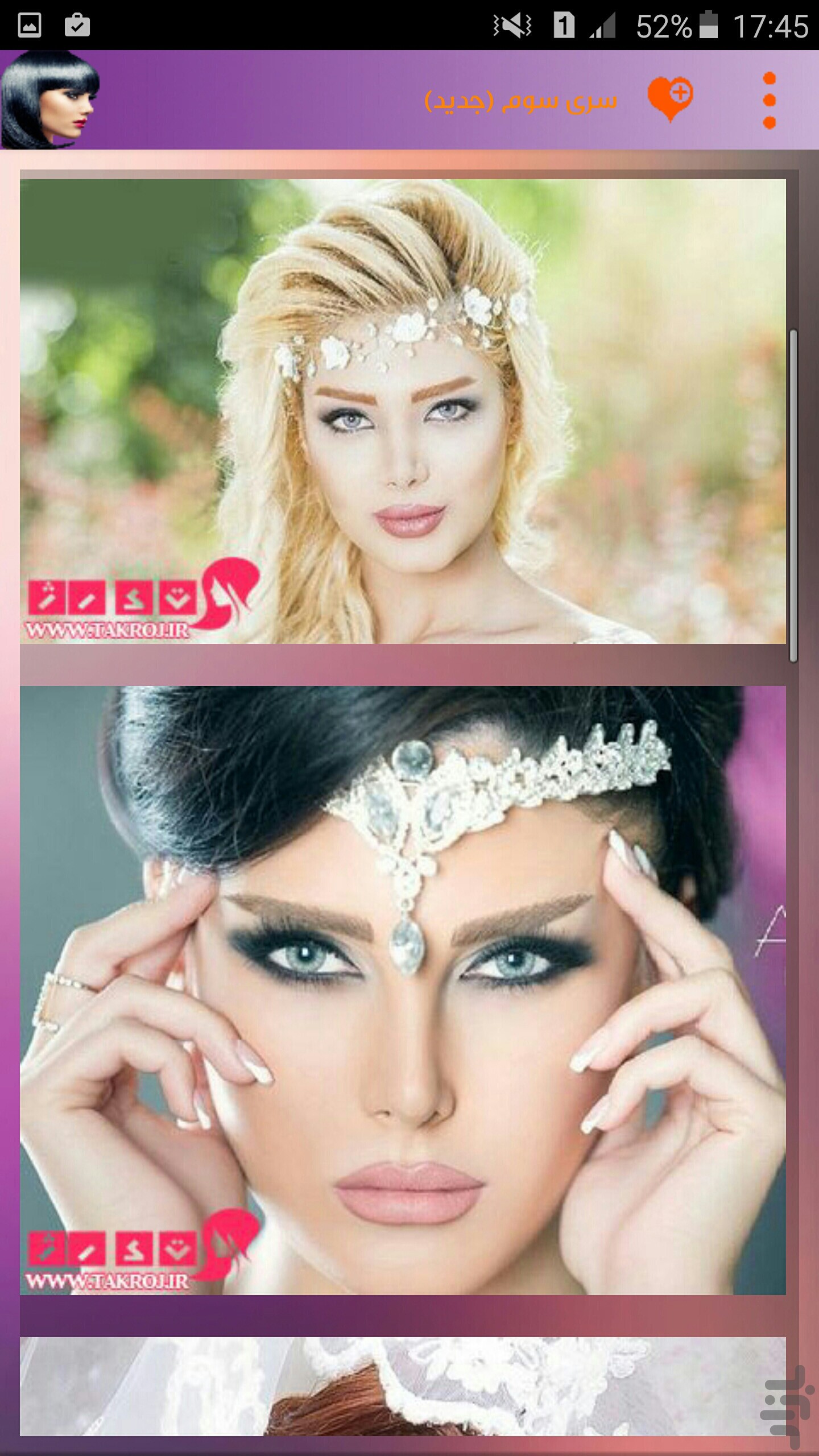Open the dark-haired bride with crystal tiara photo
Screen dimensions: 819x1456
403,991
